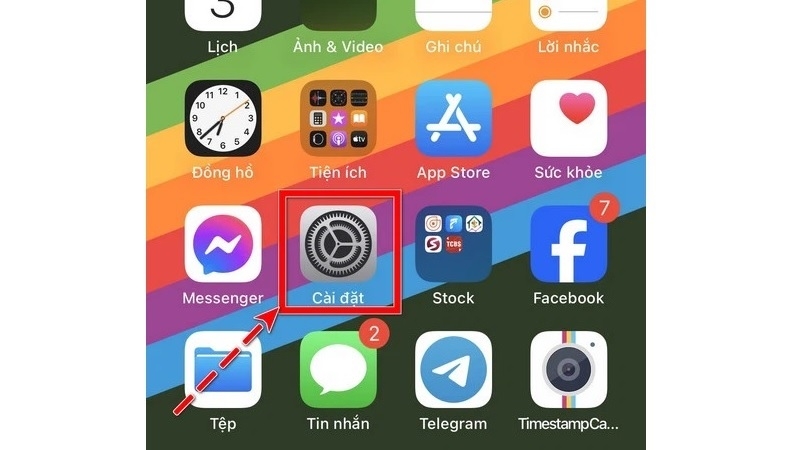Image resolution: width=800 pixels, height=450 pixels.
Task: Launch the Sức khỏe health app
Action: (568, 119)
